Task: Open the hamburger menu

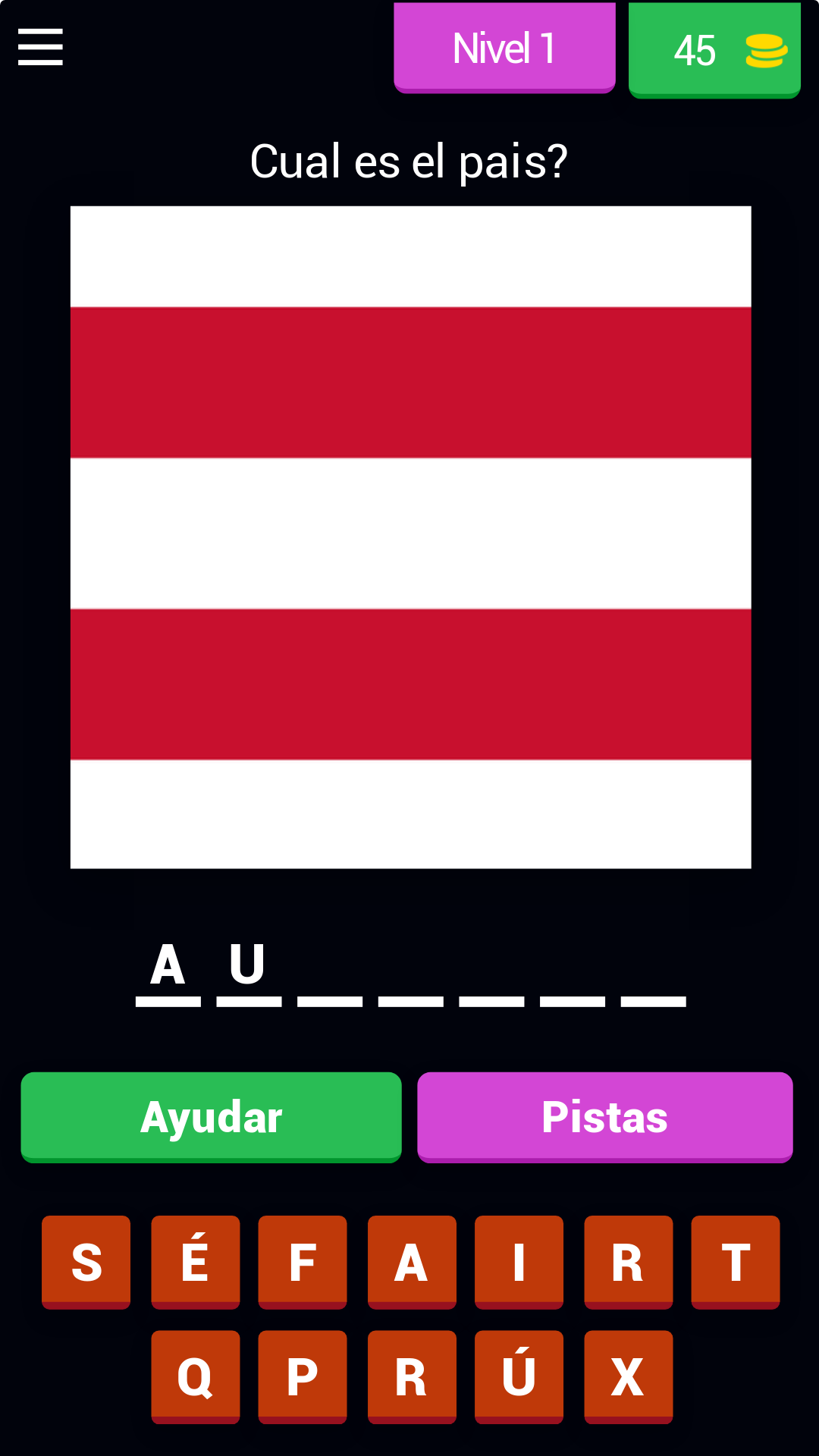Action: [x=40, y=47]
